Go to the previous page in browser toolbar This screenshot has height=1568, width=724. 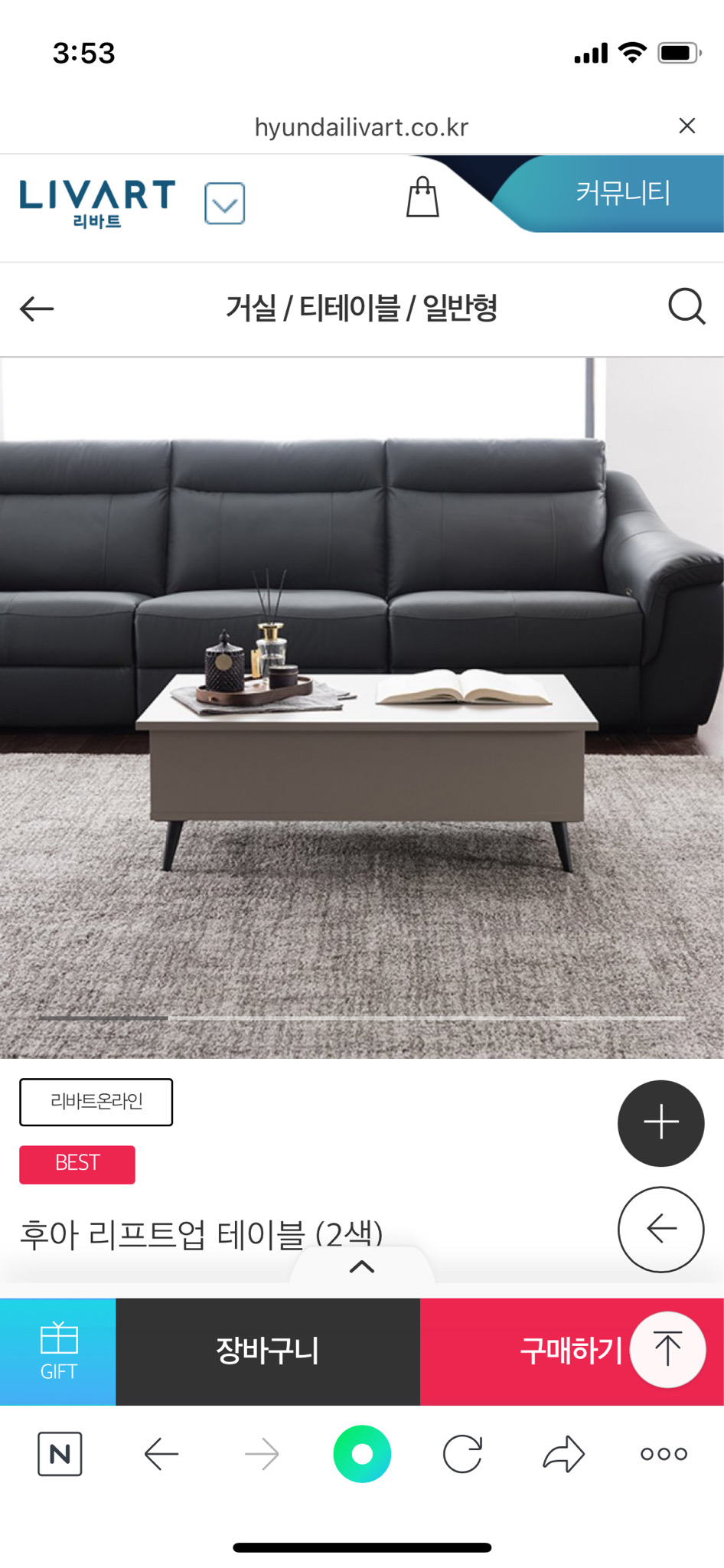click(161, 1454)
